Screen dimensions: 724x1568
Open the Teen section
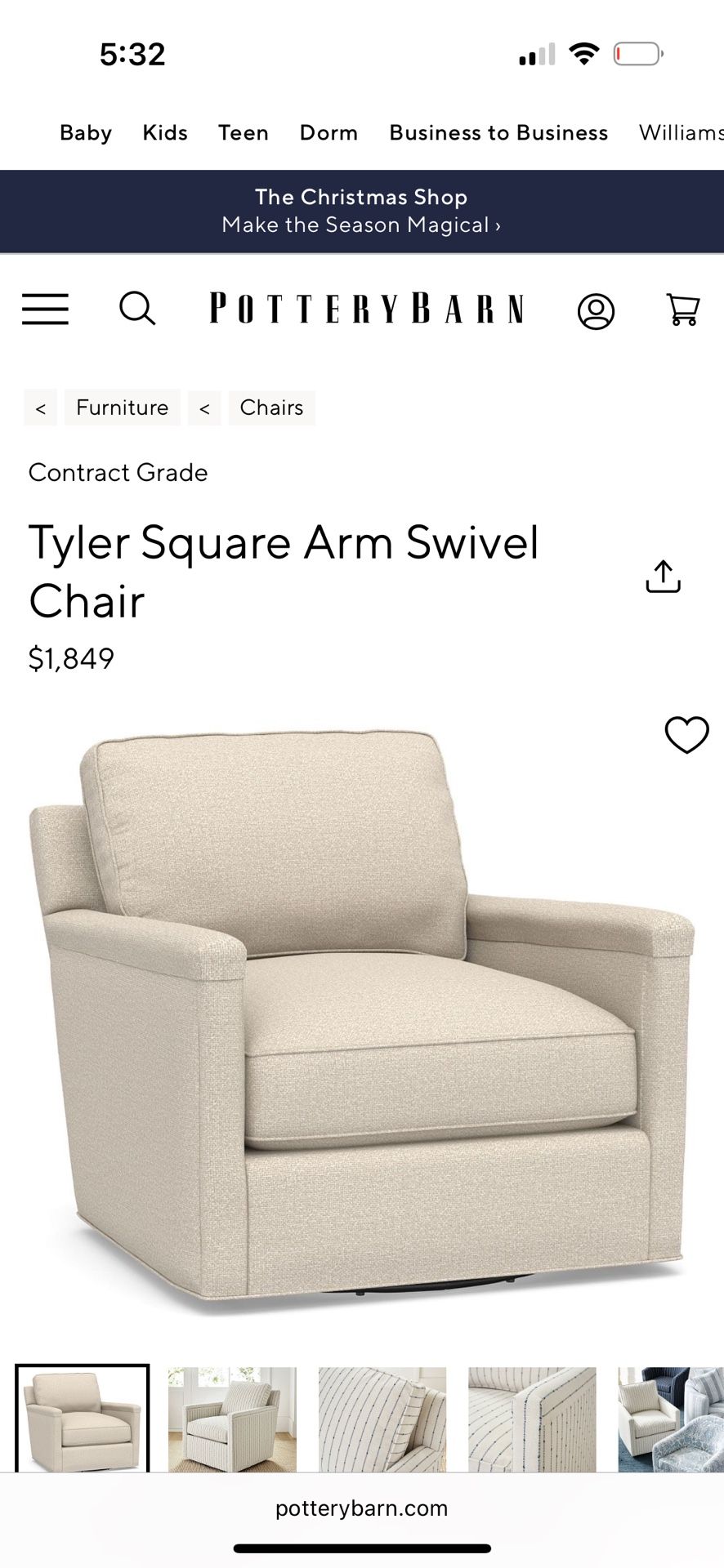coord(244,133)
